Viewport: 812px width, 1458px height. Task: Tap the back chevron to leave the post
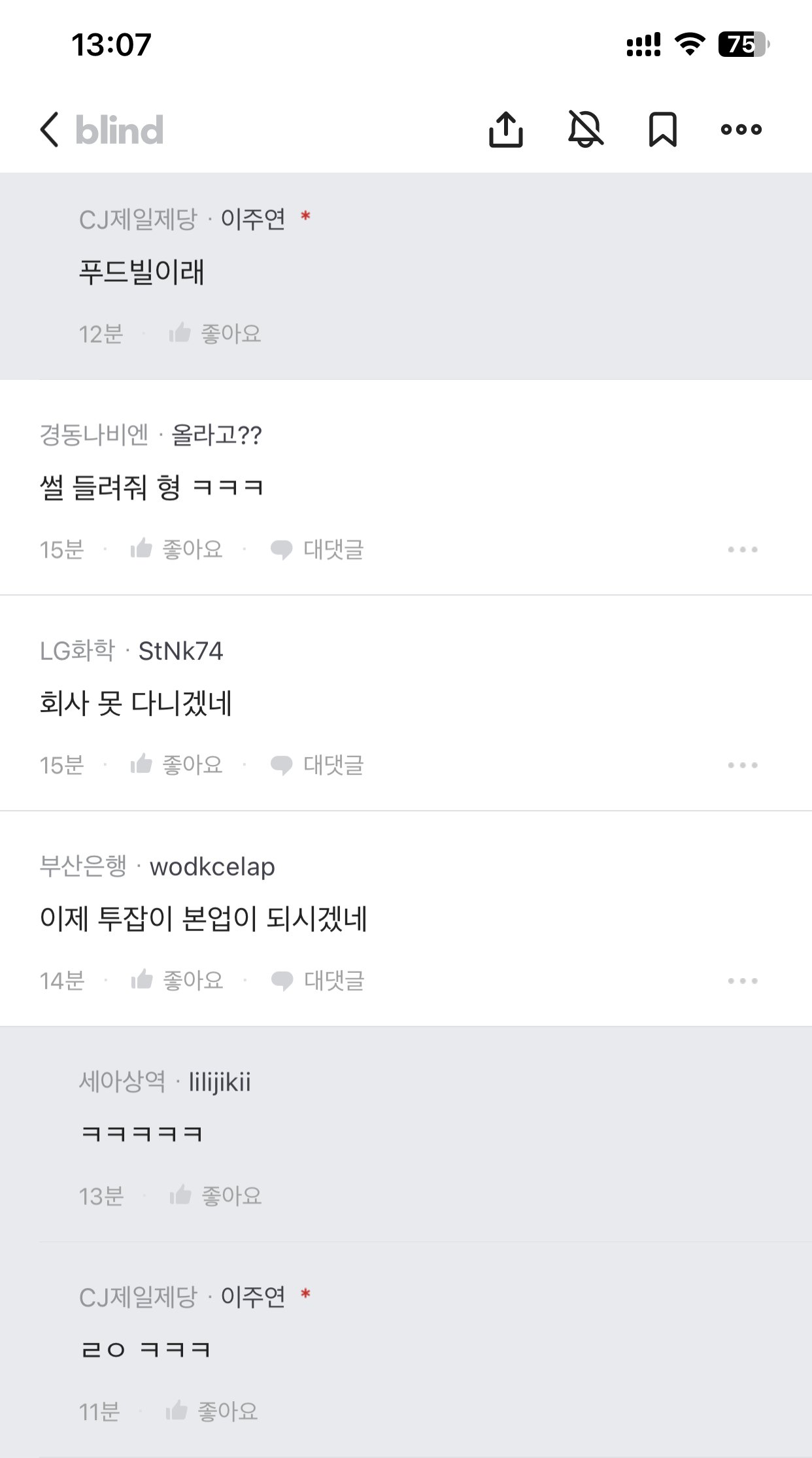(x=48, y=129)
